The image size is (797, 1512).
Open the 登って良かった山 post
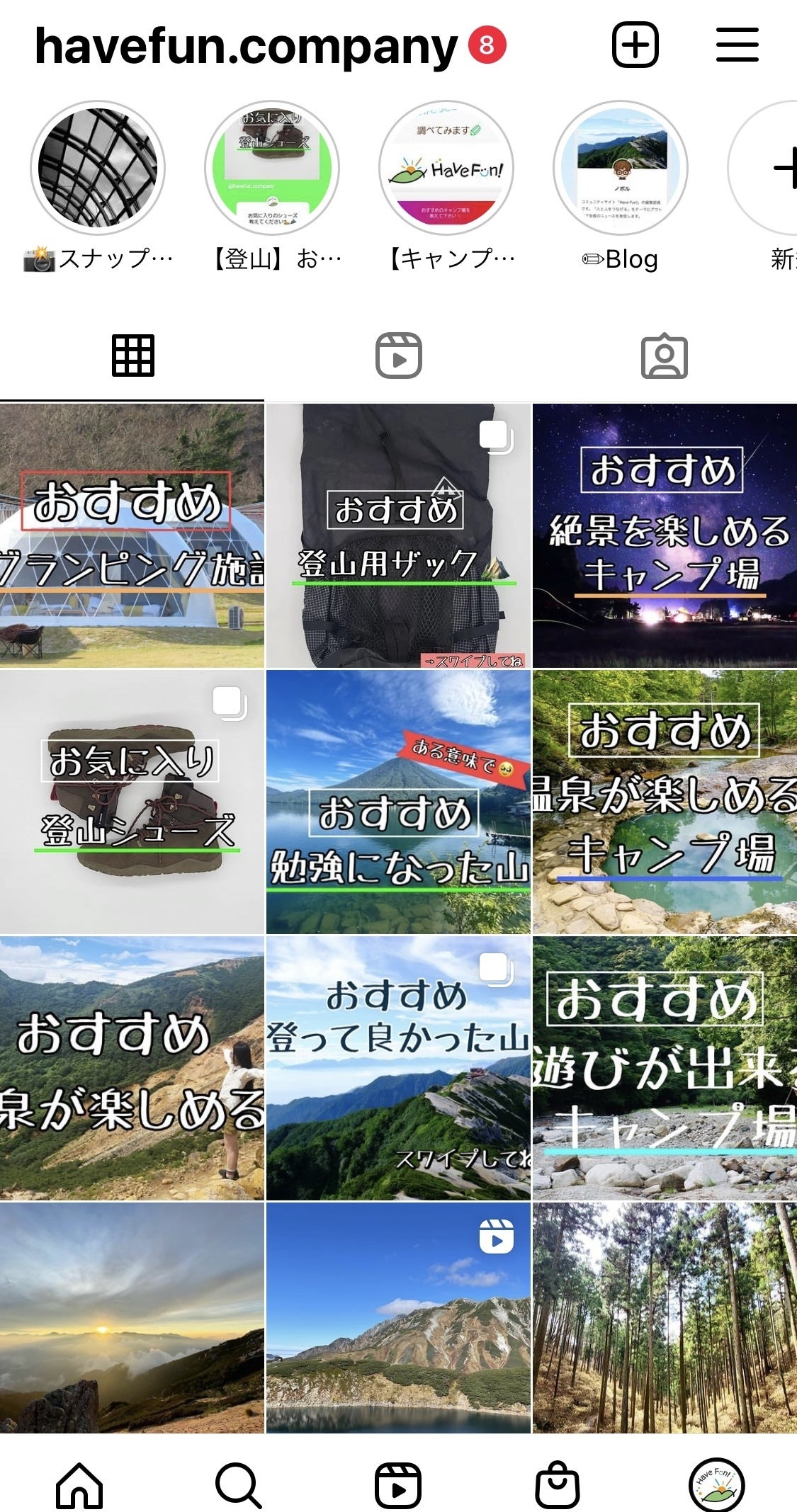[x=398, y=1068]
